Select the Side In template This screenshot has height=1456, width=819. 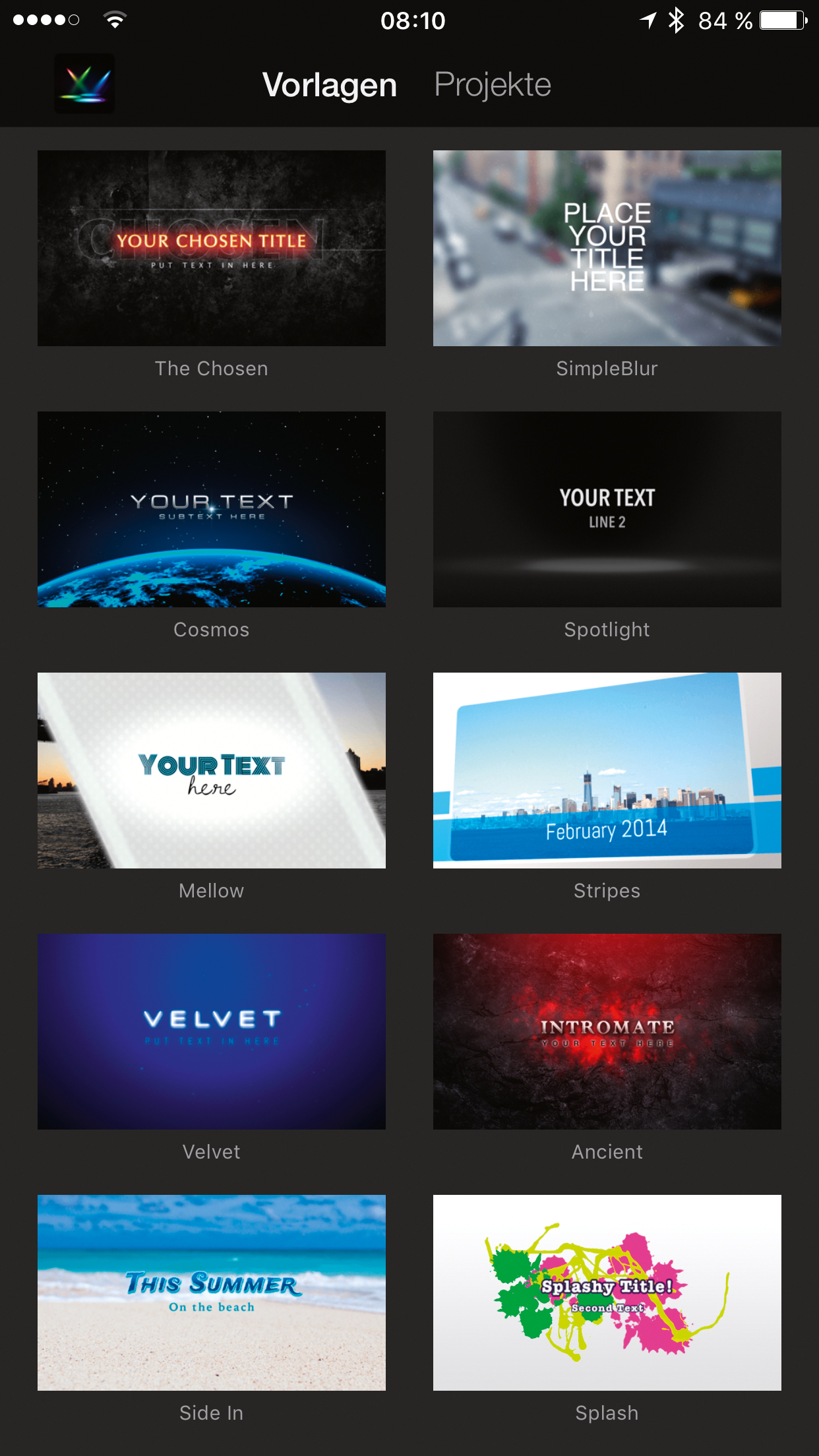[x=212, y=1292]
